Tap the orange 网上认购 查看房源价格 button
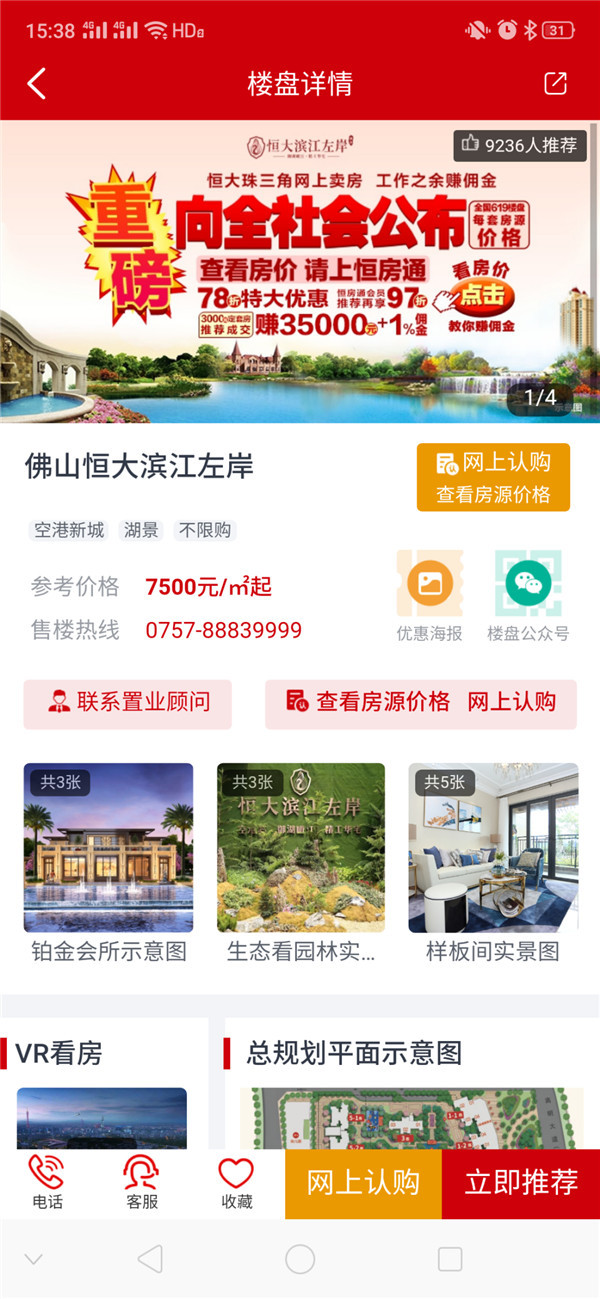 pyautogui.click(x=493, y=477)
